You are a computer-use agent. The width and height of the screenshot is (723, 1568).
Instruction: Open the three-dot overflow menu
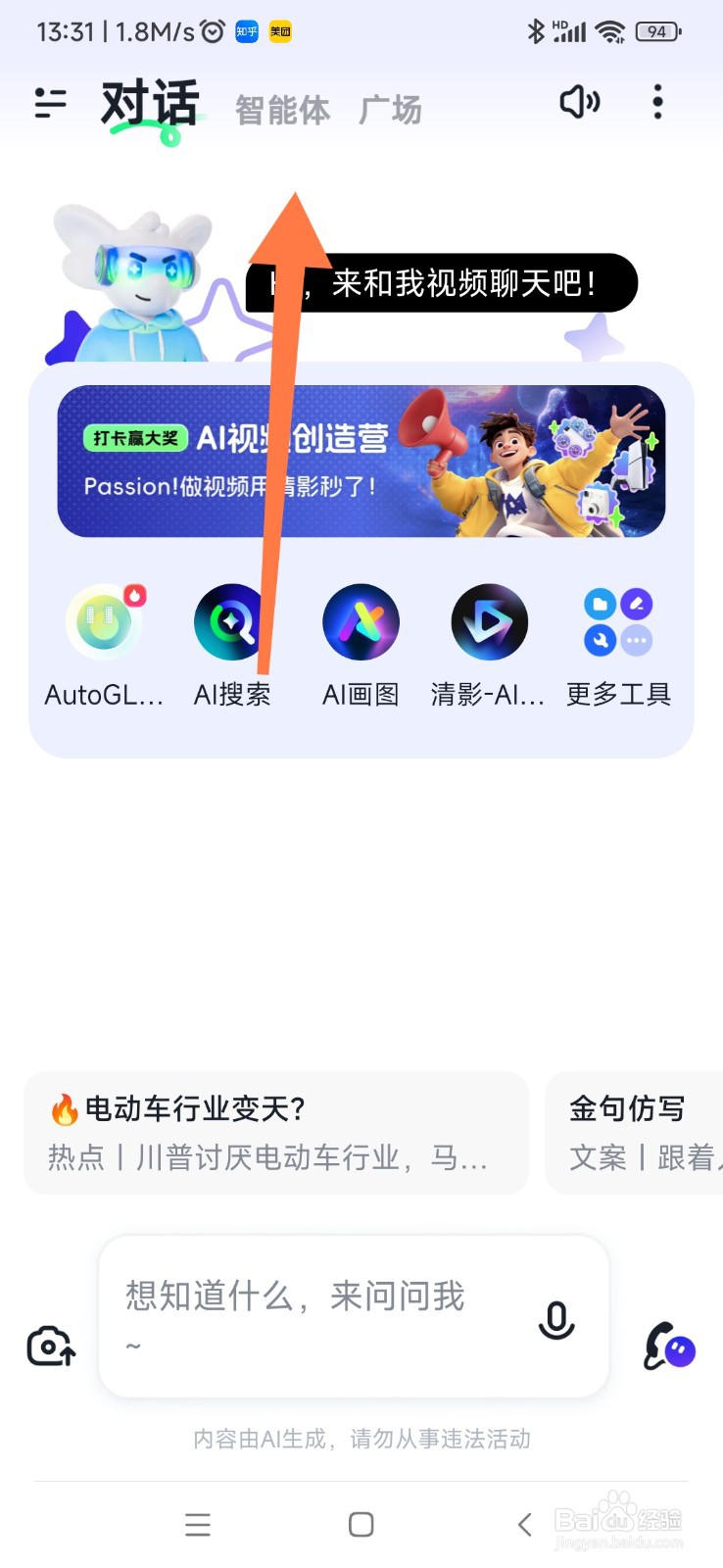[x=657, y=102]
